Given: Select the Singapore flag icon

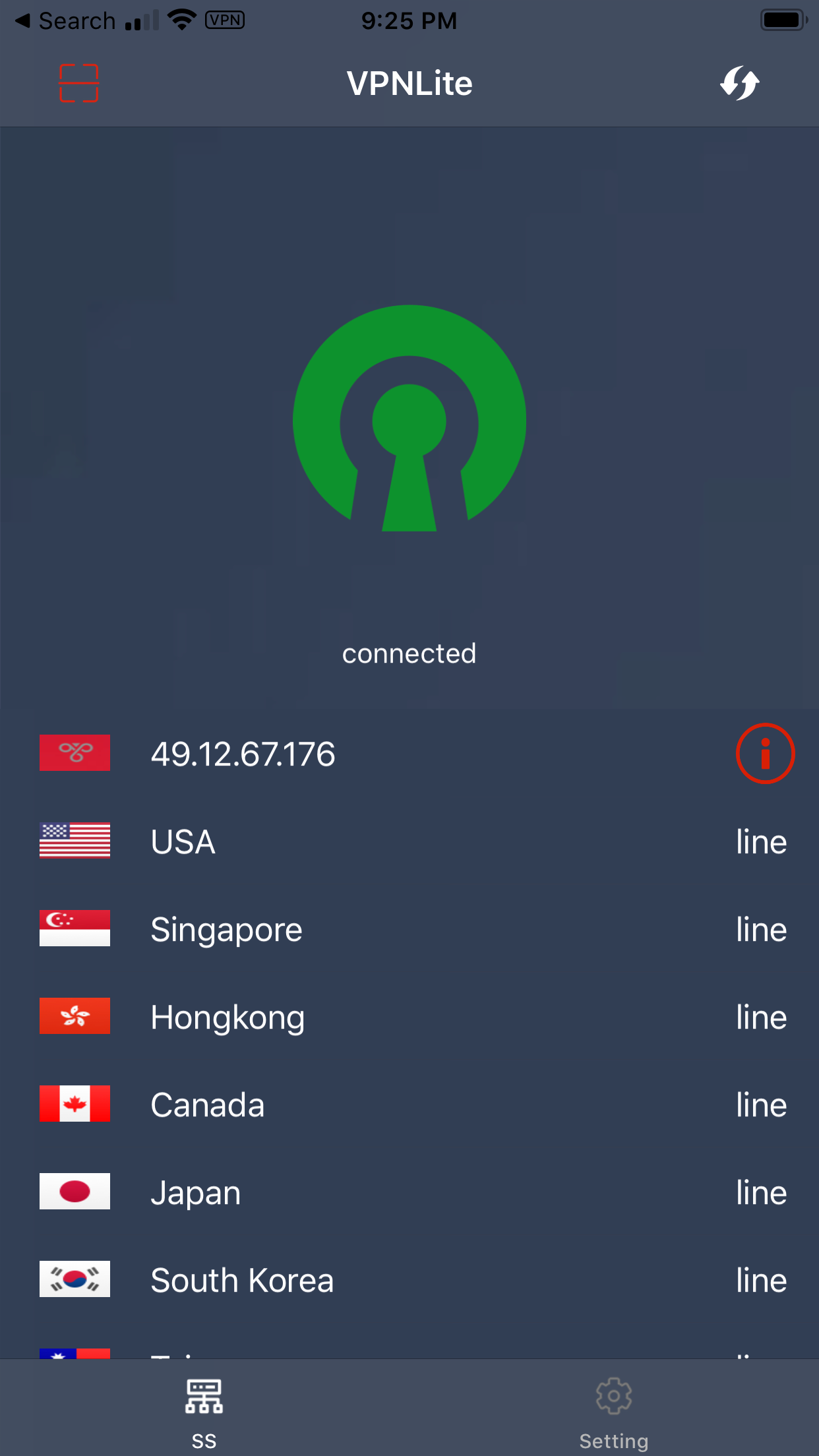Looking at the screenshot, I should click(75, 928).
